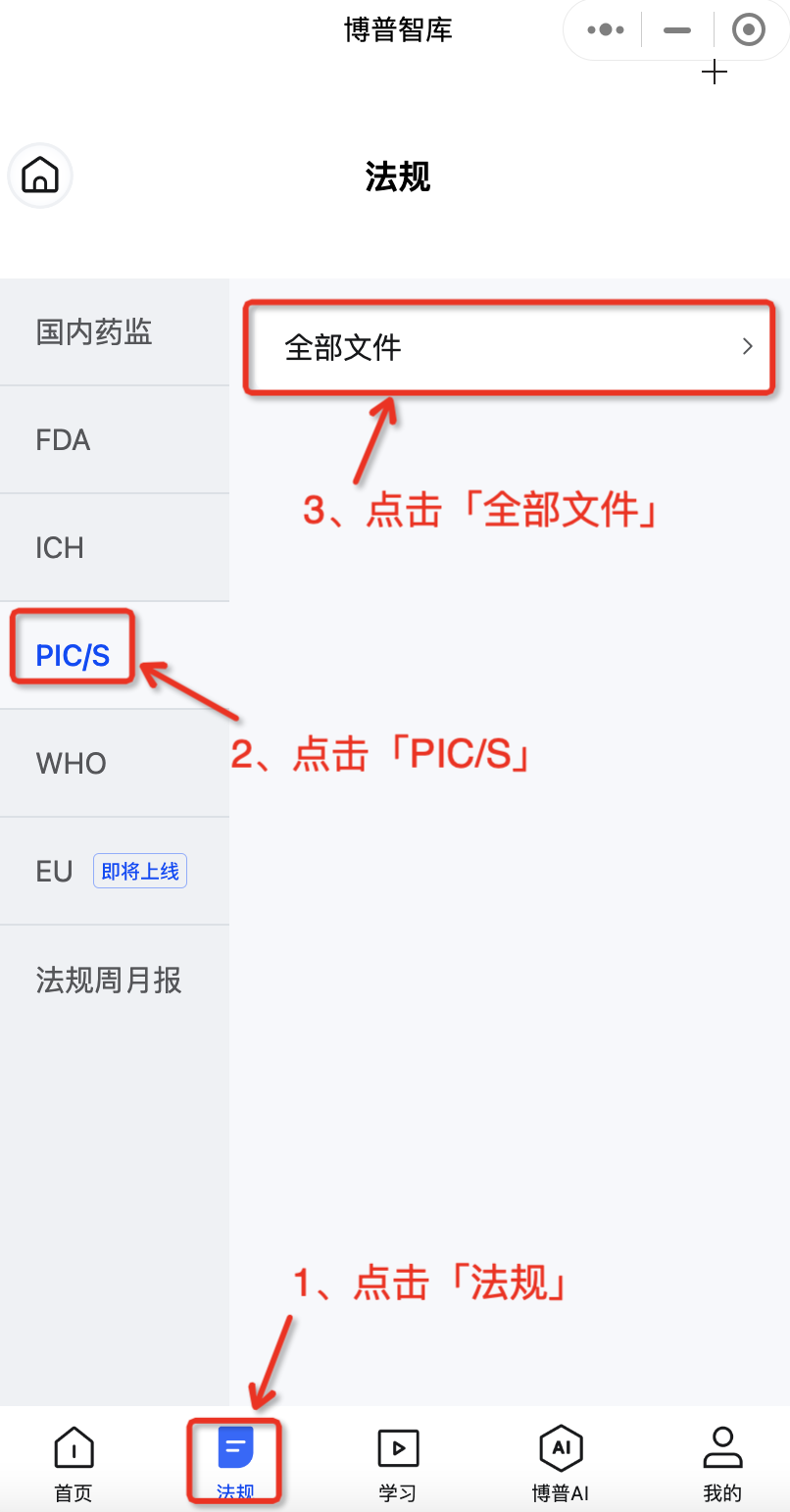Select the EU category
Viewport: 790px width, 1512px height.
[115, 872]
